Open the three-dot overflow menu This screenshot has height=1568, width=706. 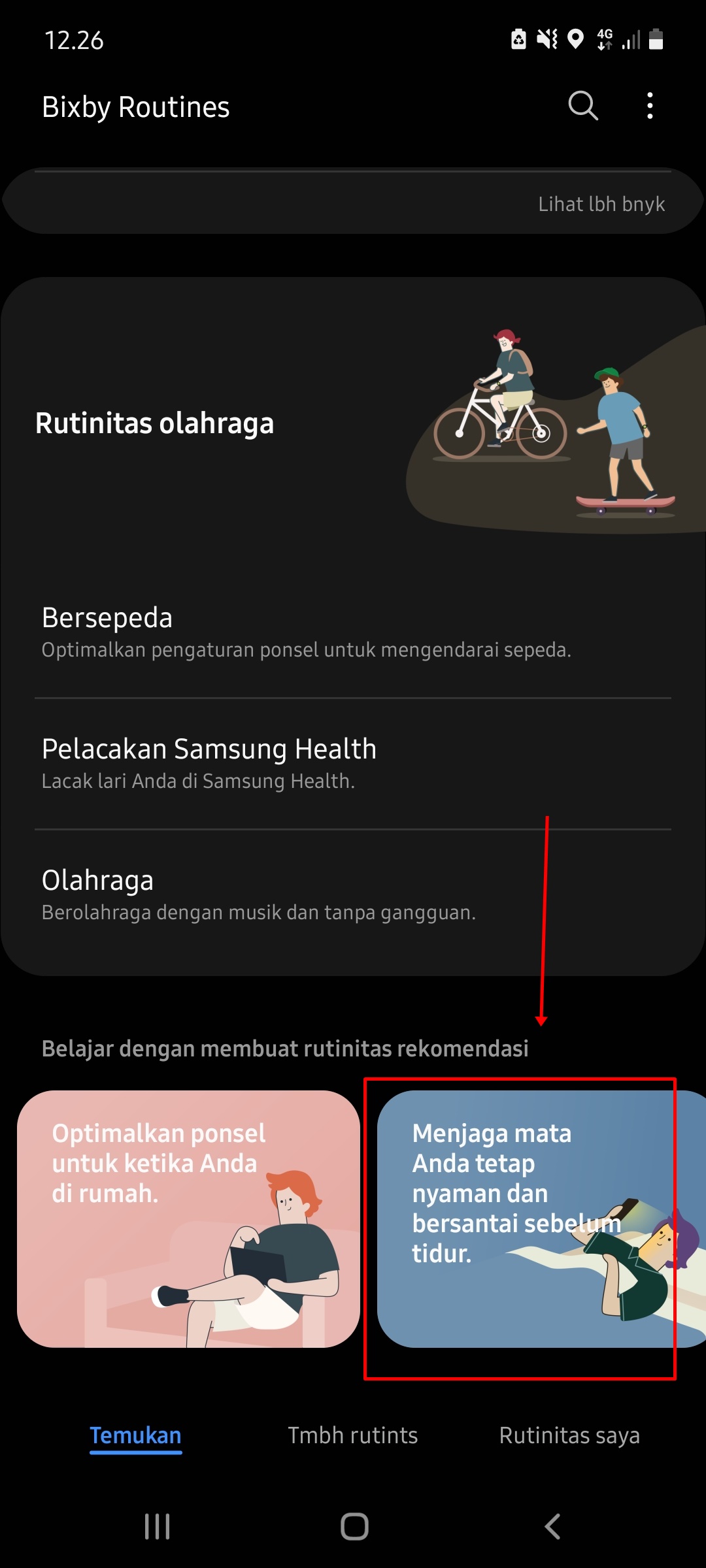pos(649,106)
